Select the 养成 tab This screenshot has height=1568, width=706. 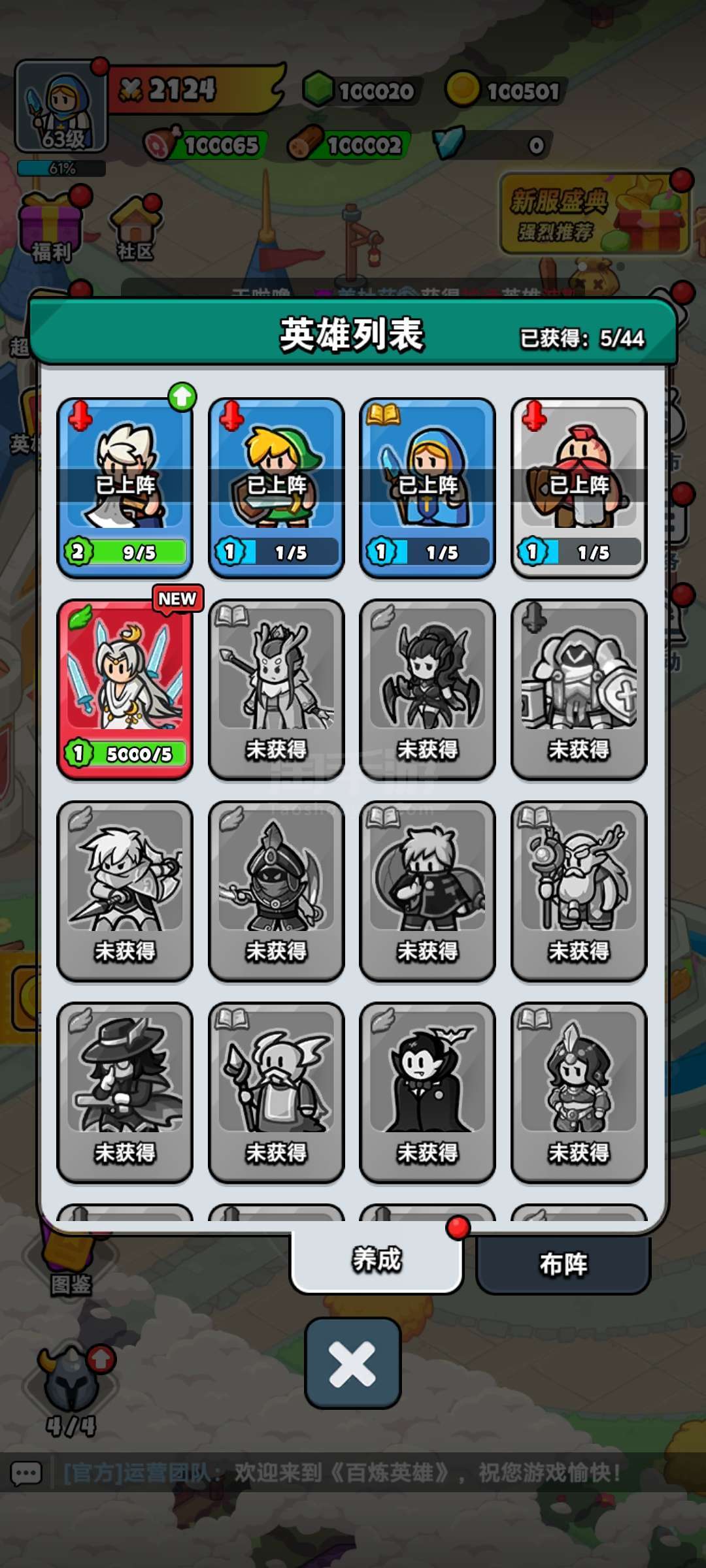pyautogui.click(x=377, y=1260)
